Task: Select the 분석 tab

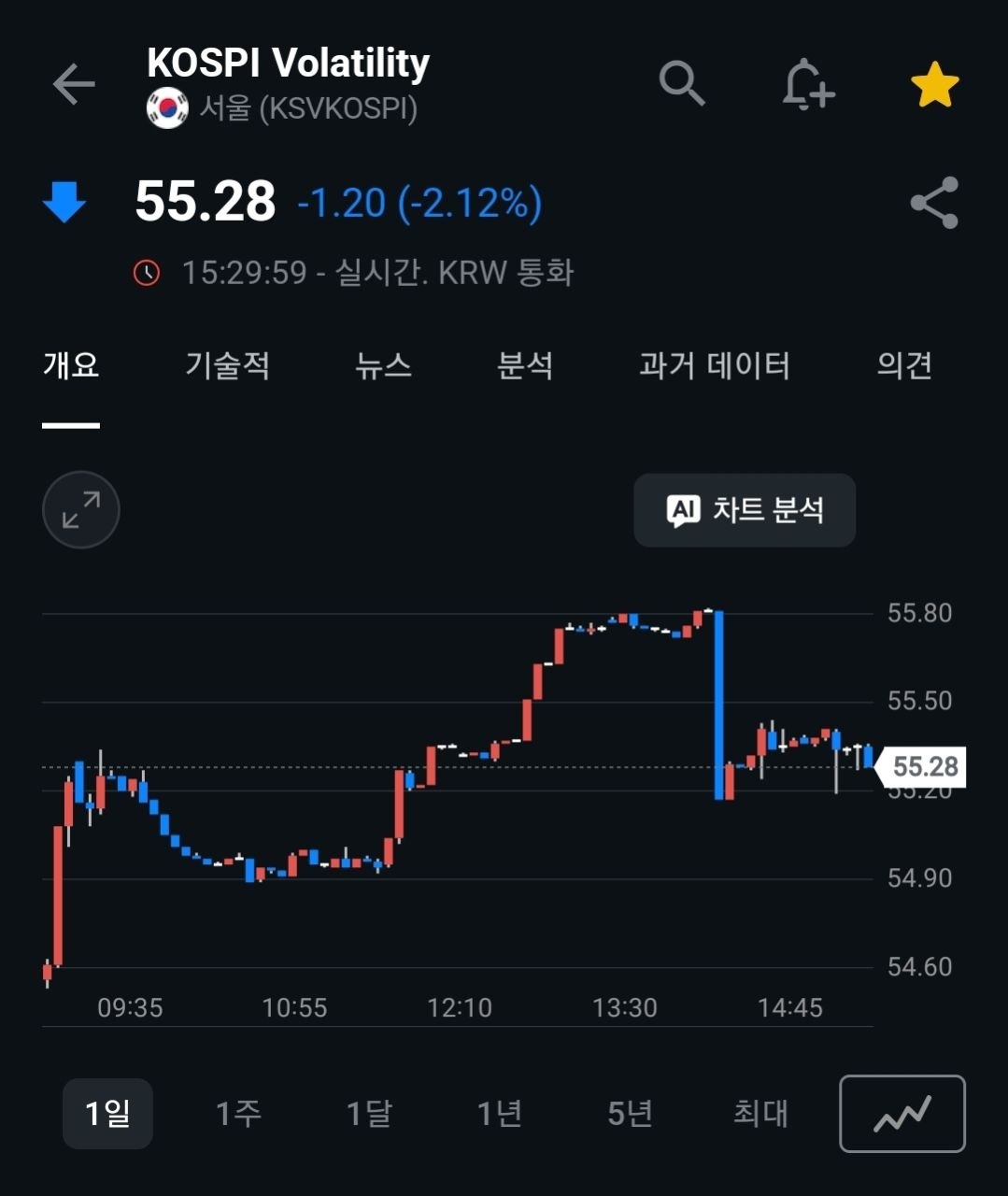Action: point(525,365)
